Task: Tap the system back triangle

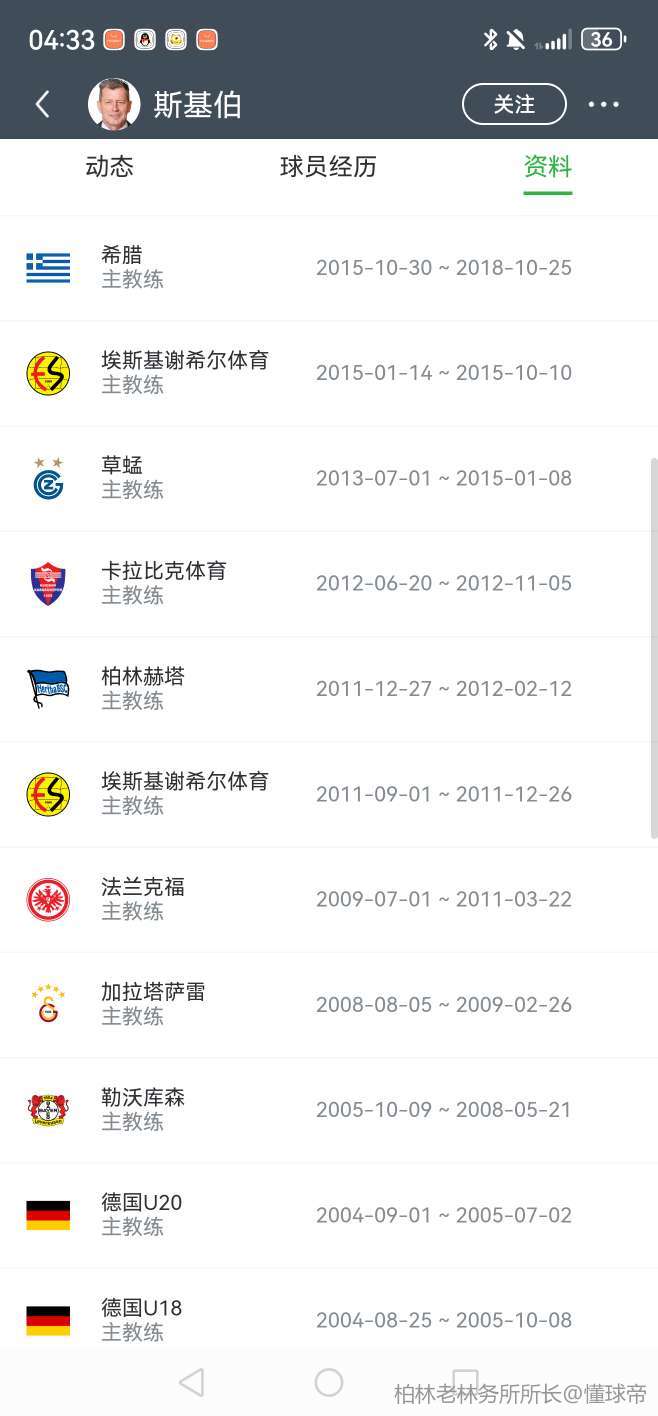Action: tap(191, 1382)
